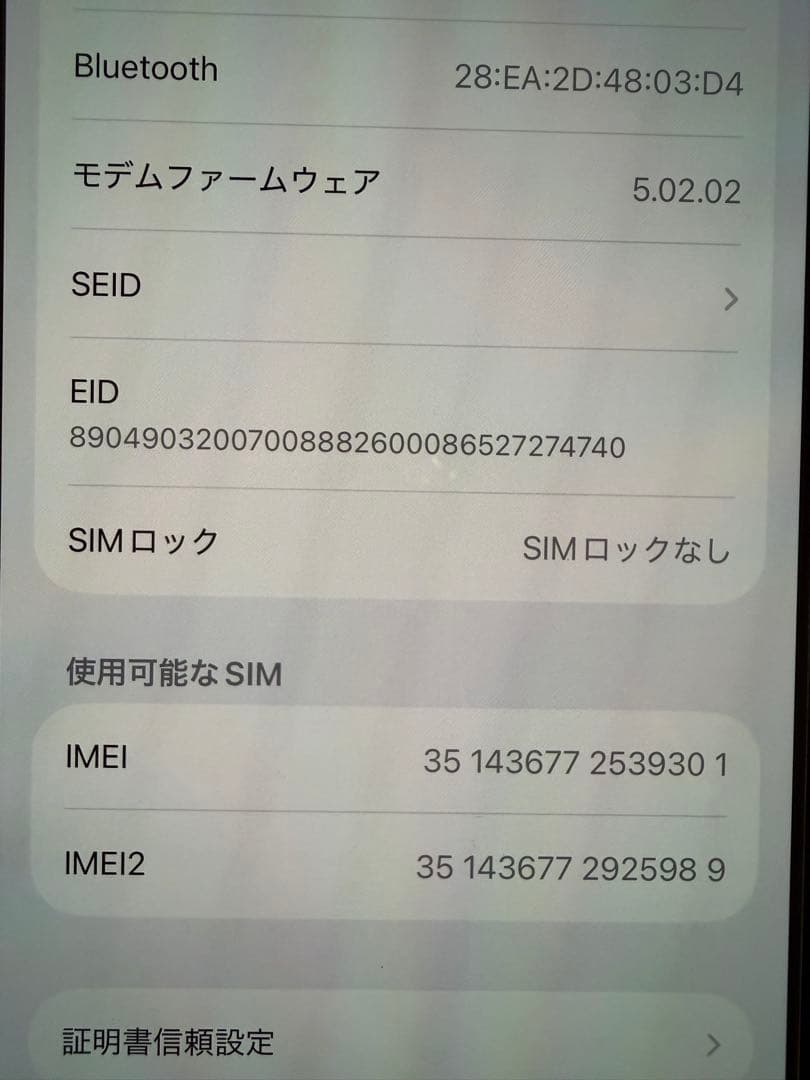Viewport: 810px width, 1080px height.
Task: Select the SIMロック status row
Action: [x=400, y=543]
